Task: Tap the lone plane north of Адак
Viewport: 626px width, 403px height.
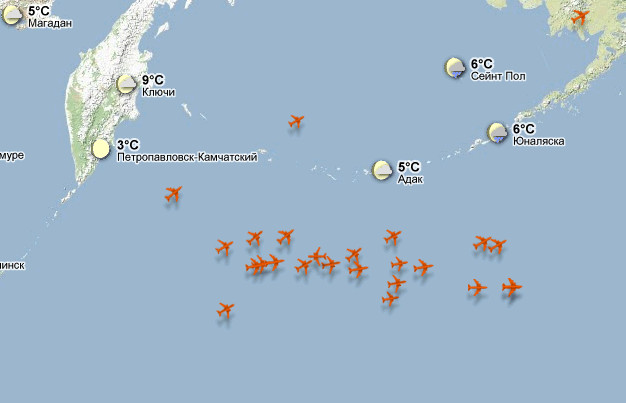Action: 296,121
